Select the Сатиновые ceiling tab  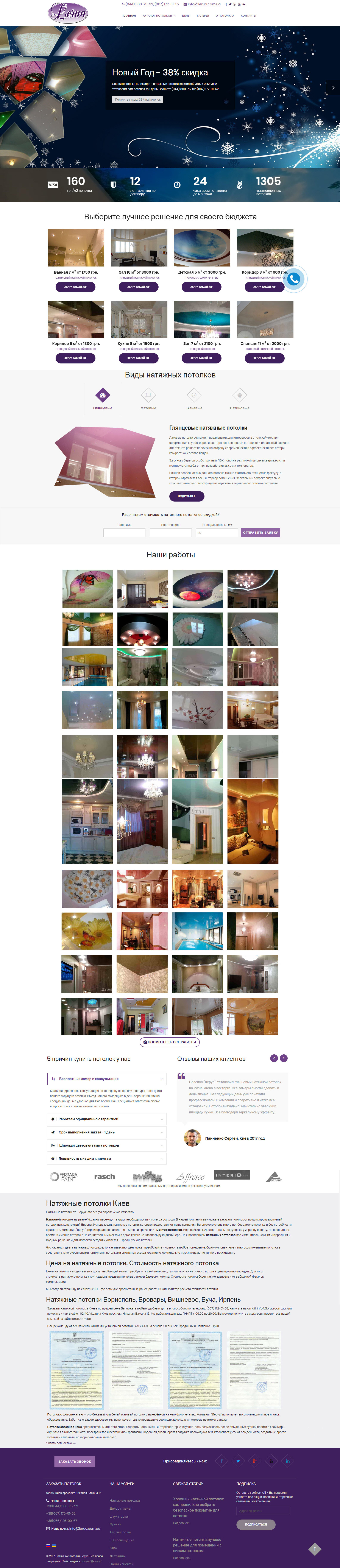(x=240, y=399)
